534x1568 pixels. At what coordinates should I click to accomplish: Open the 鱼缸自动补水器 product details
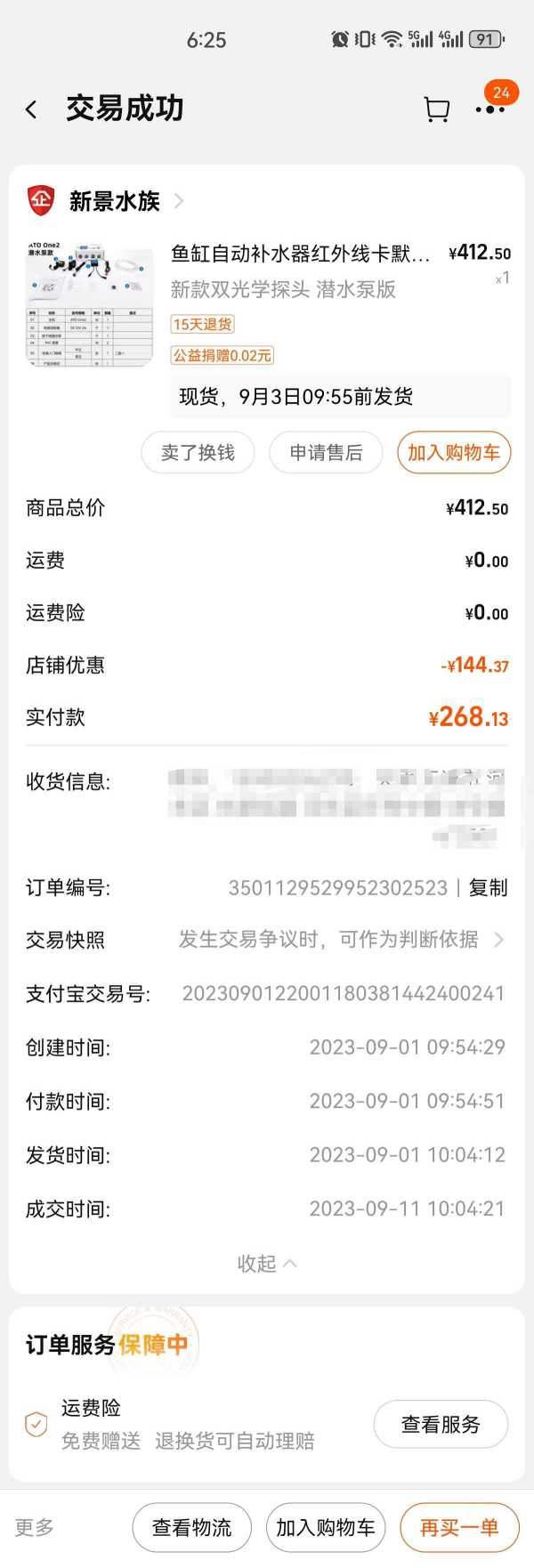click(x=299, y=255)
